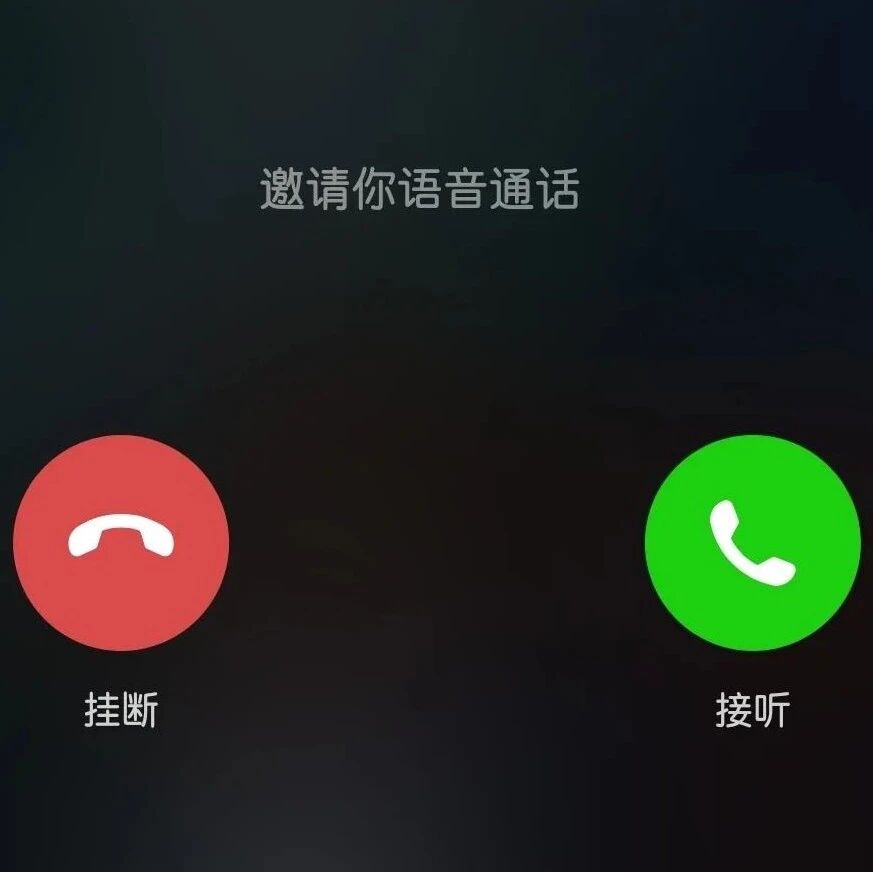This screenshot has width=873, height=872.
Task: Decline the call with the red 挂断 button
Action: coord(121,542)
